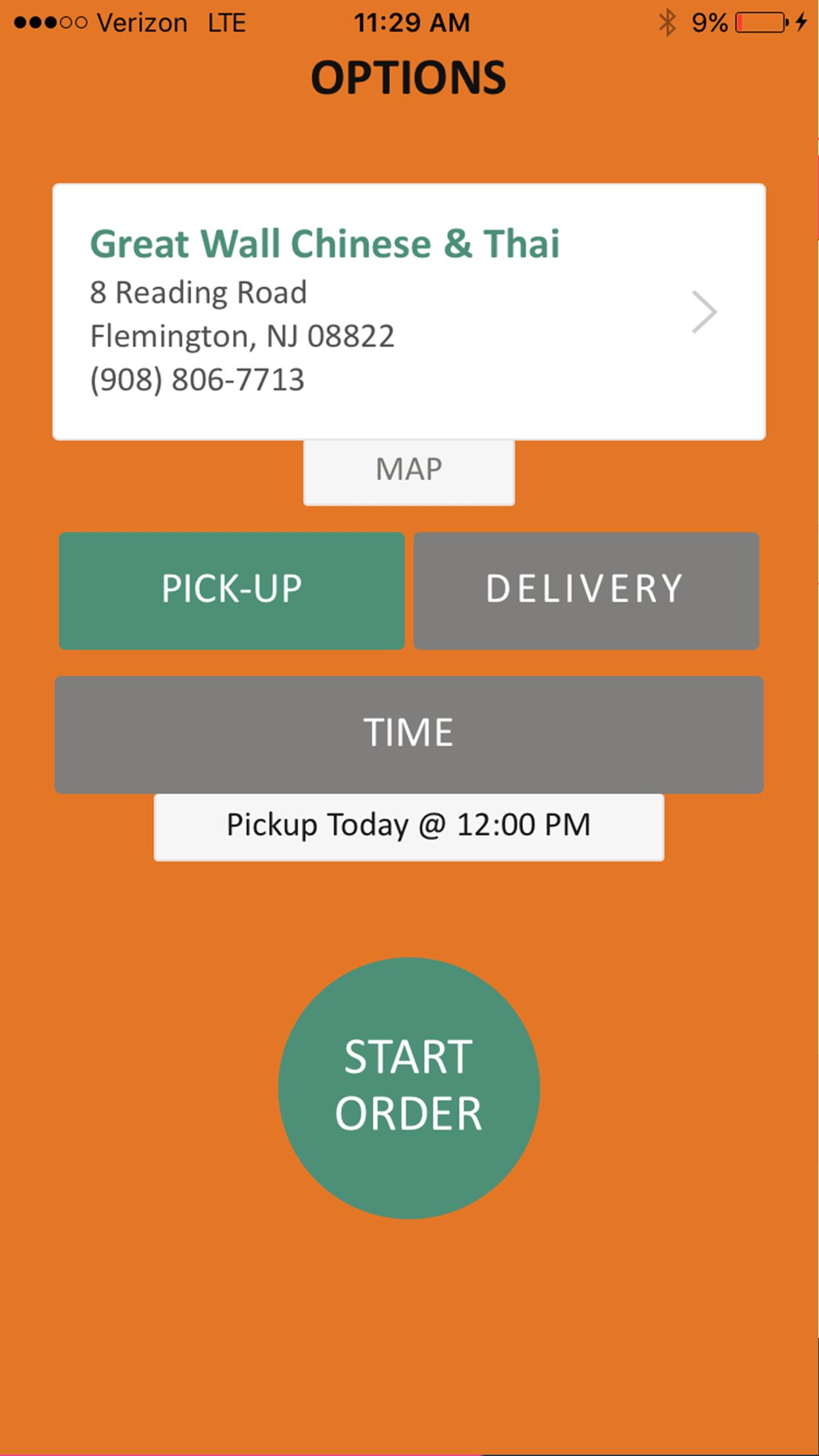This screenshot has width=819, height=1456.
Task: Tap the MAP button
Action: point(409,471)
